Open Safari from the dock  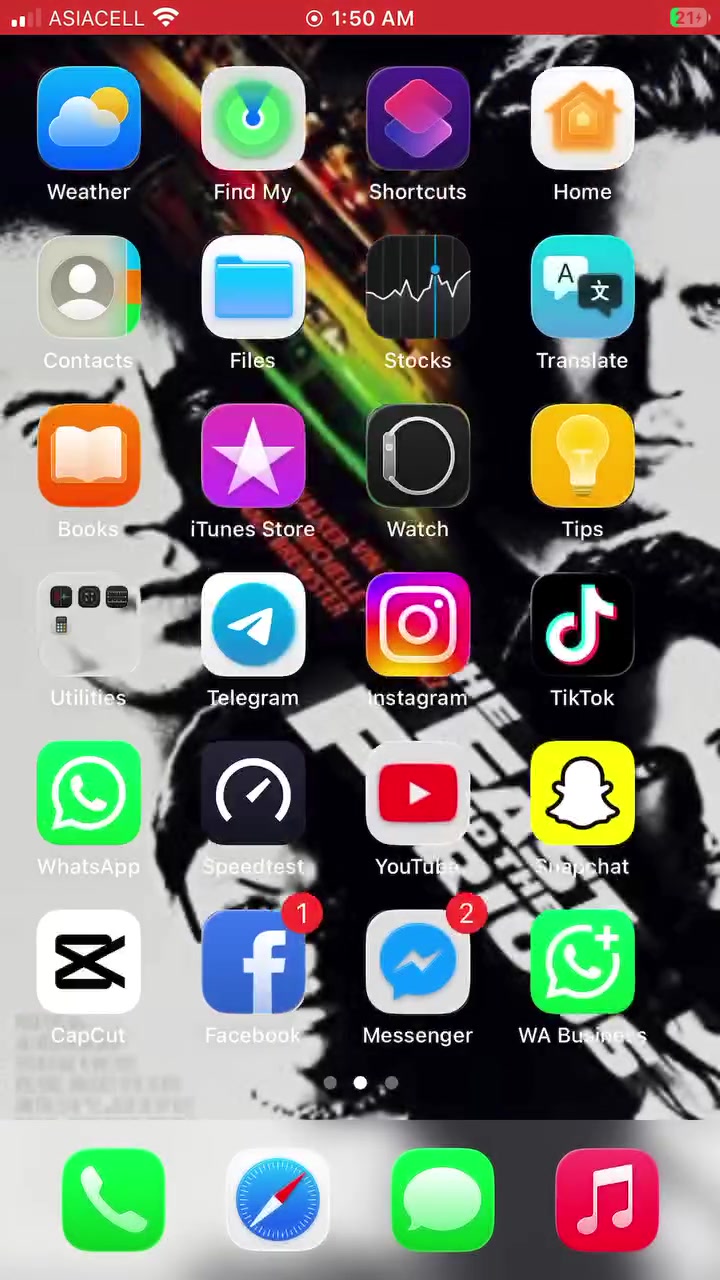[278, 1200]
